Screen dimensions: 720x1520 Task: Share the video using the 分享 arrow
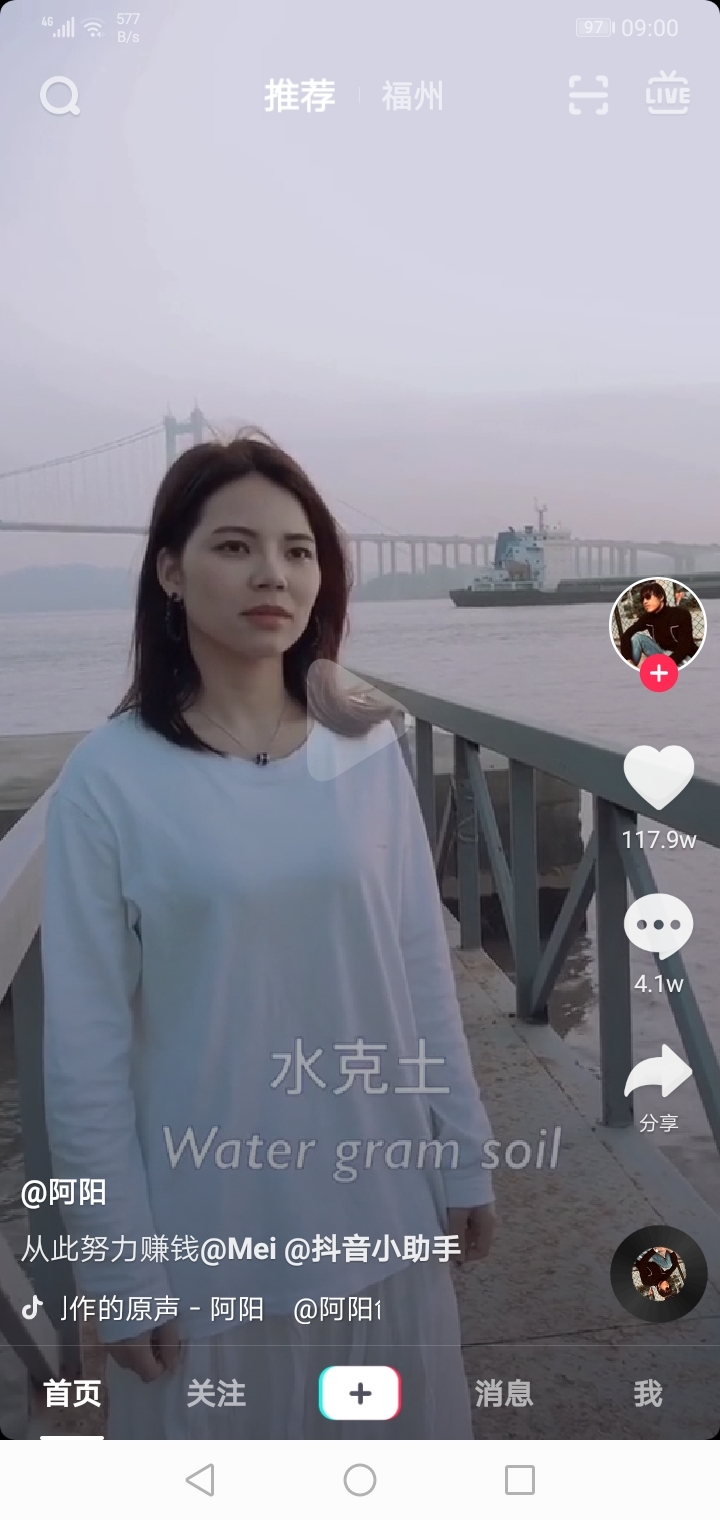coord(660,1073)
